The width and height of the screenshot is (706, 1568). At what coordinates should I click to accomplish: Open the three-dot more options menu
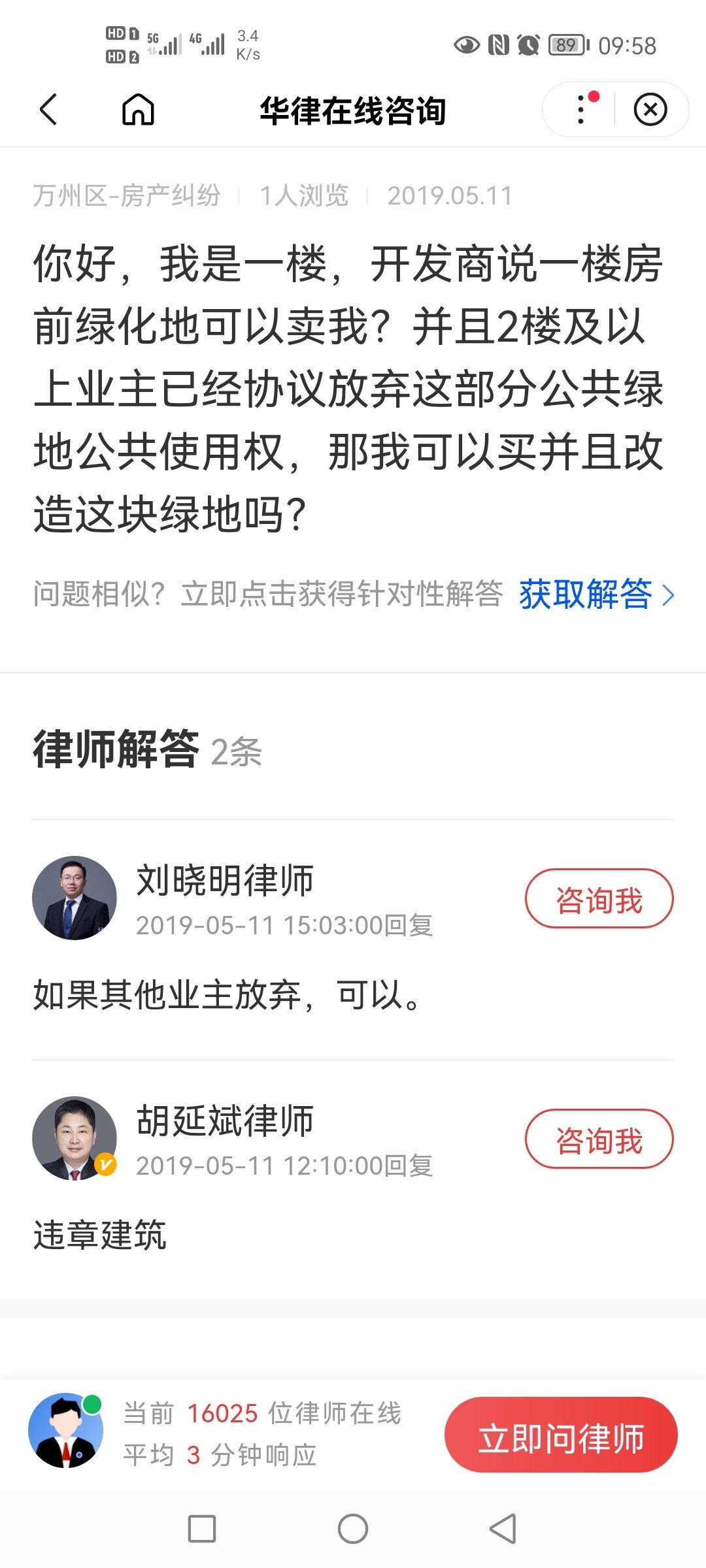(x=581, y=109)
